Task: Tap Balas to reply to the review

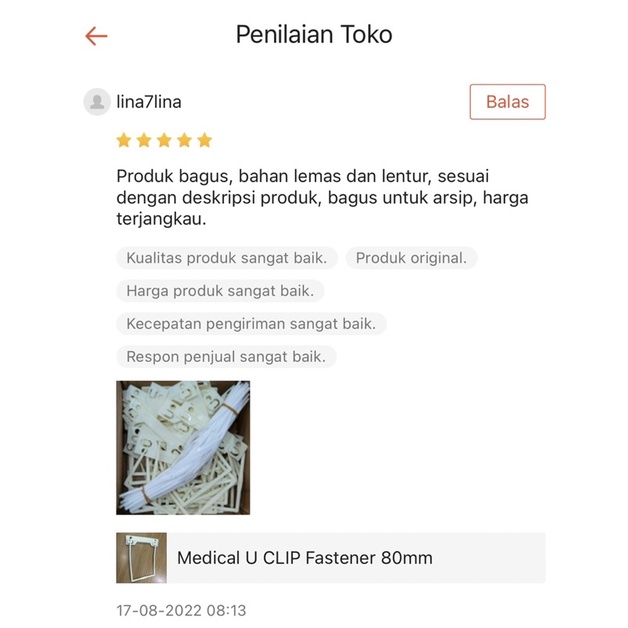Action: coord(507,102)
